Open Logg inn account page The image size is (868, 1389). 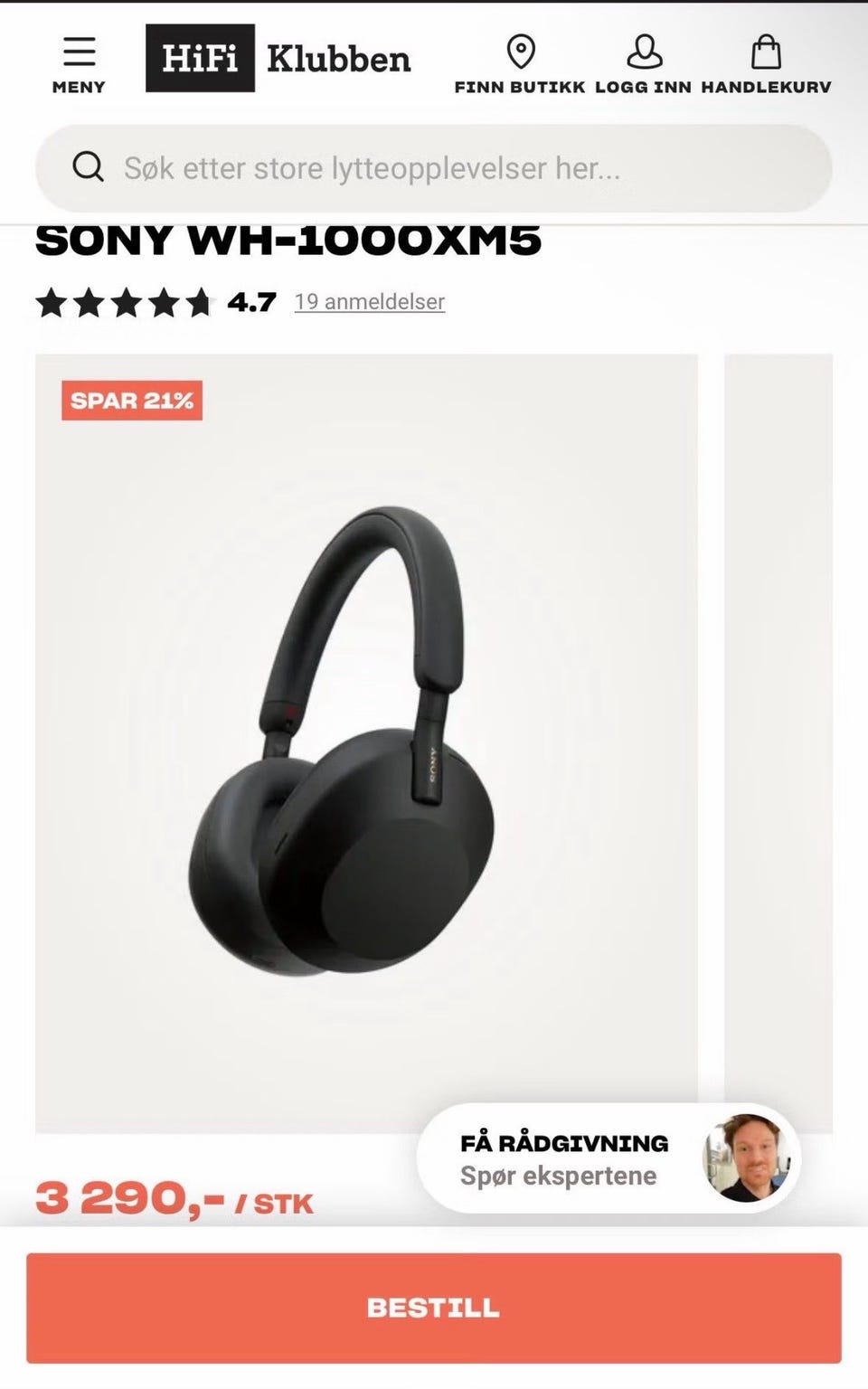644,65
